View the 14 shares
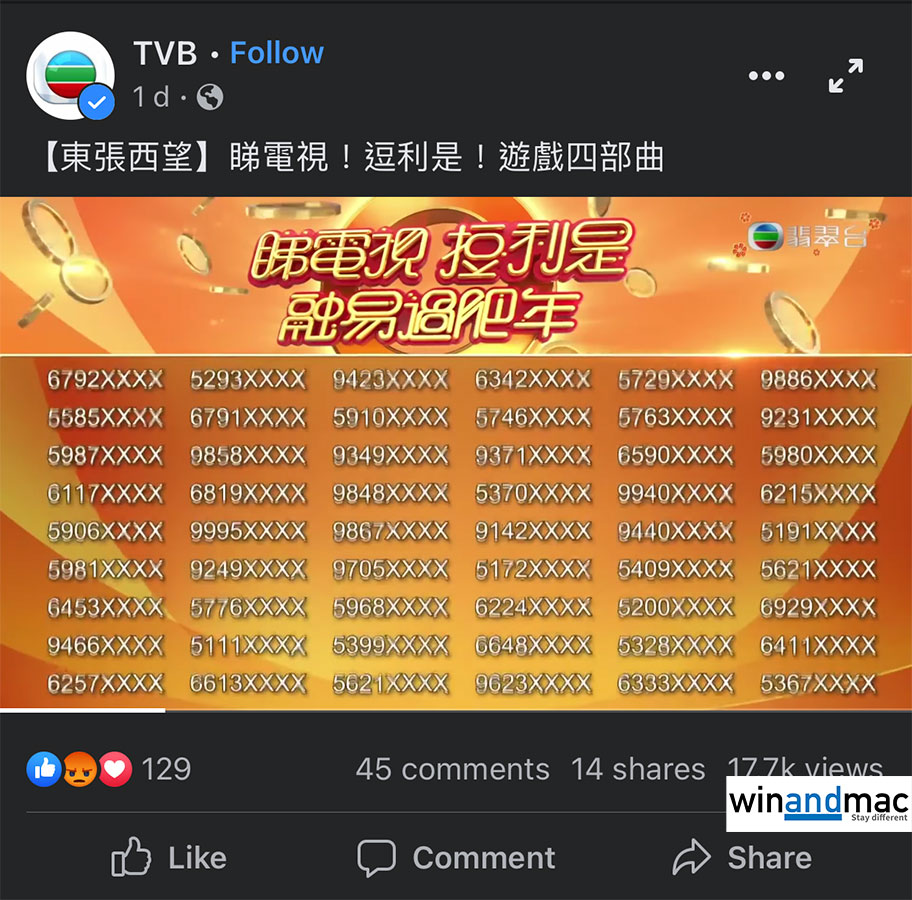 point(638,769)
